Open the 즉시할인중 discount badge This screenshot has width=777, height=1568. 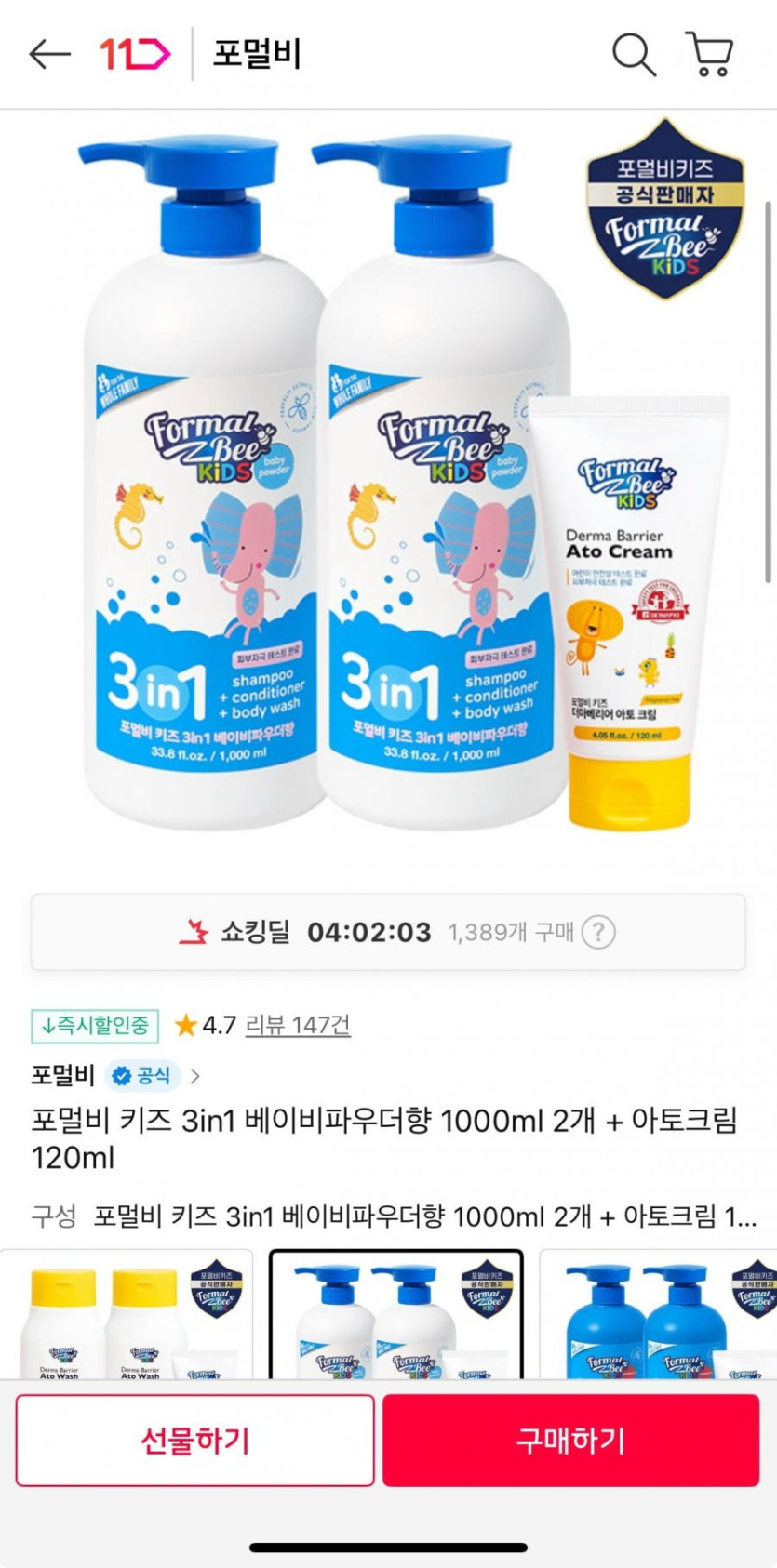95,1025
